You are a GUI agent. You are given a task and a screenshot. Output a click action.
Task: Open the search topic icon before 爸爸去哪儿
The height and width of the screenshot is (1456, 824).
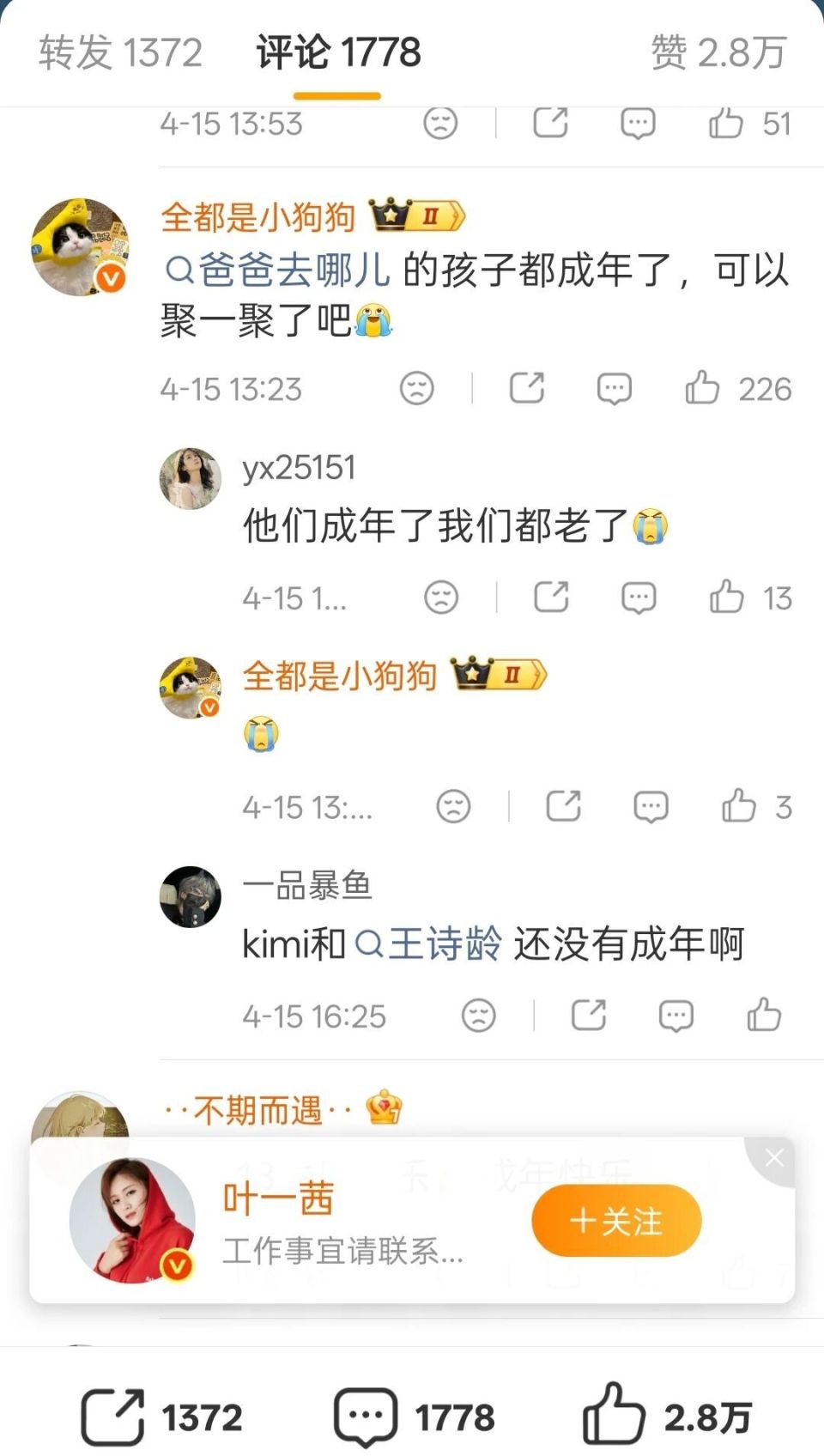[x=179, y=269]
